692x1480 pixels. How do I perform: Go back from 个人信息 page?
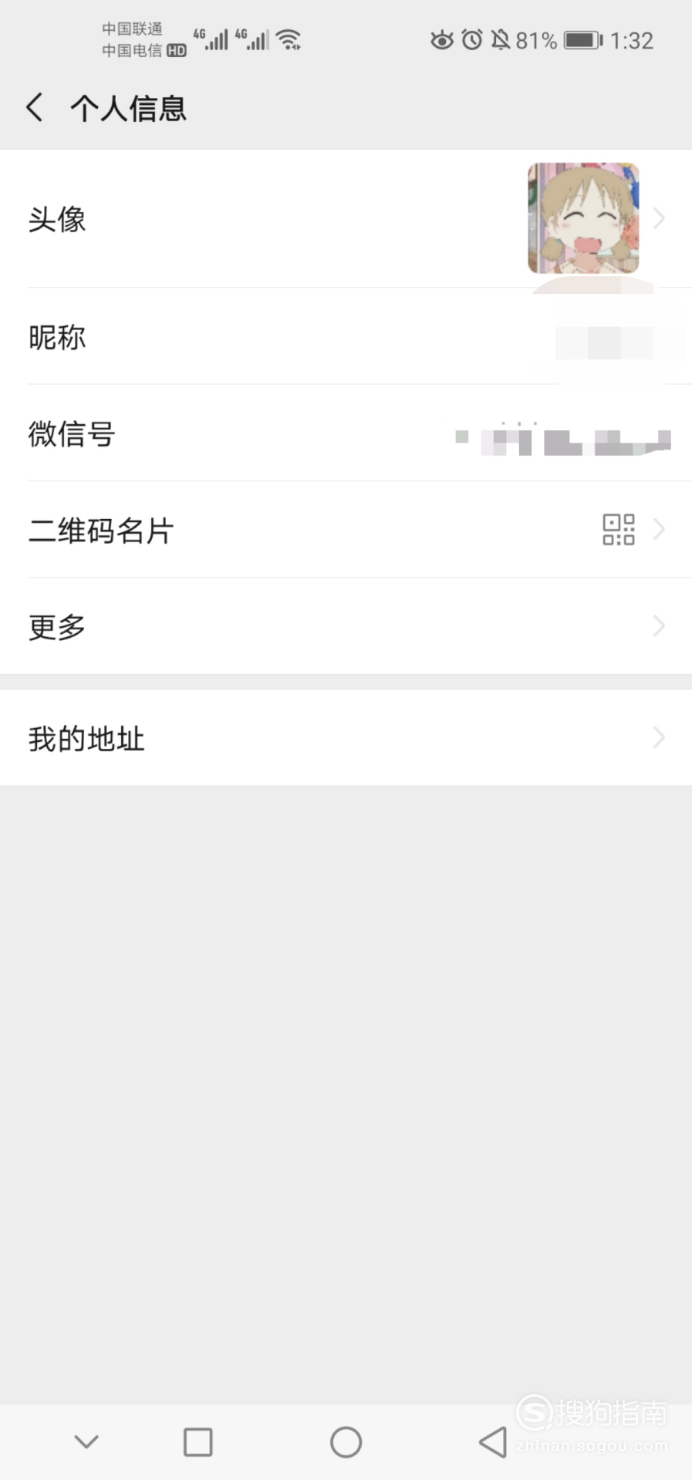35,108
